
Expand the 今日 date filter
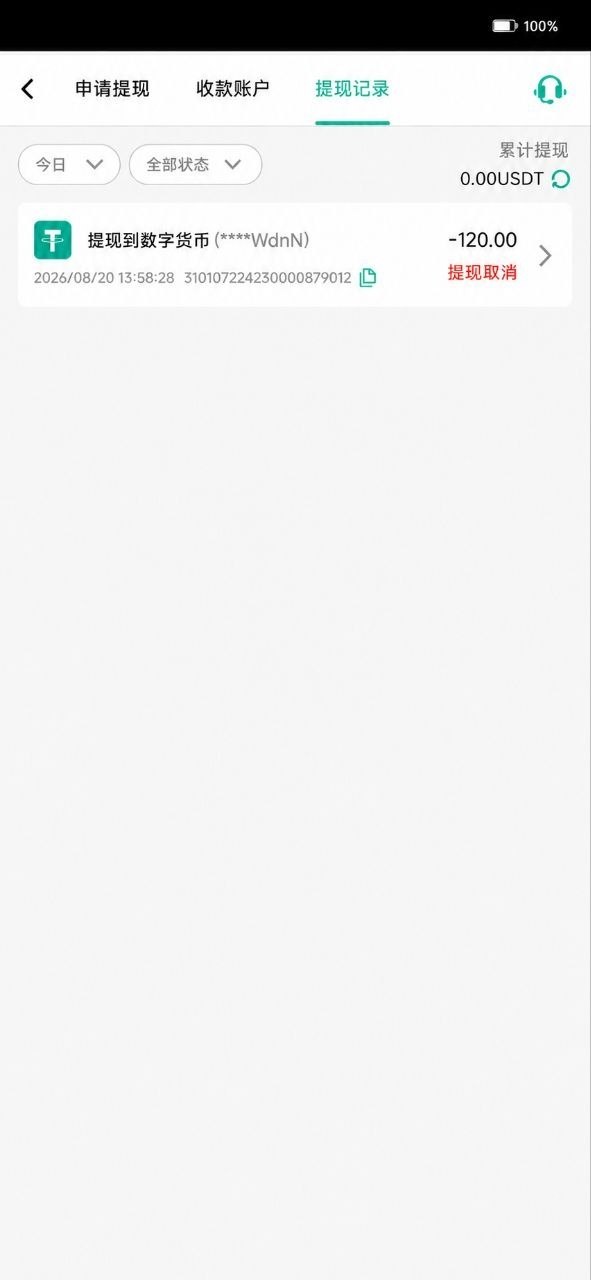69,165
